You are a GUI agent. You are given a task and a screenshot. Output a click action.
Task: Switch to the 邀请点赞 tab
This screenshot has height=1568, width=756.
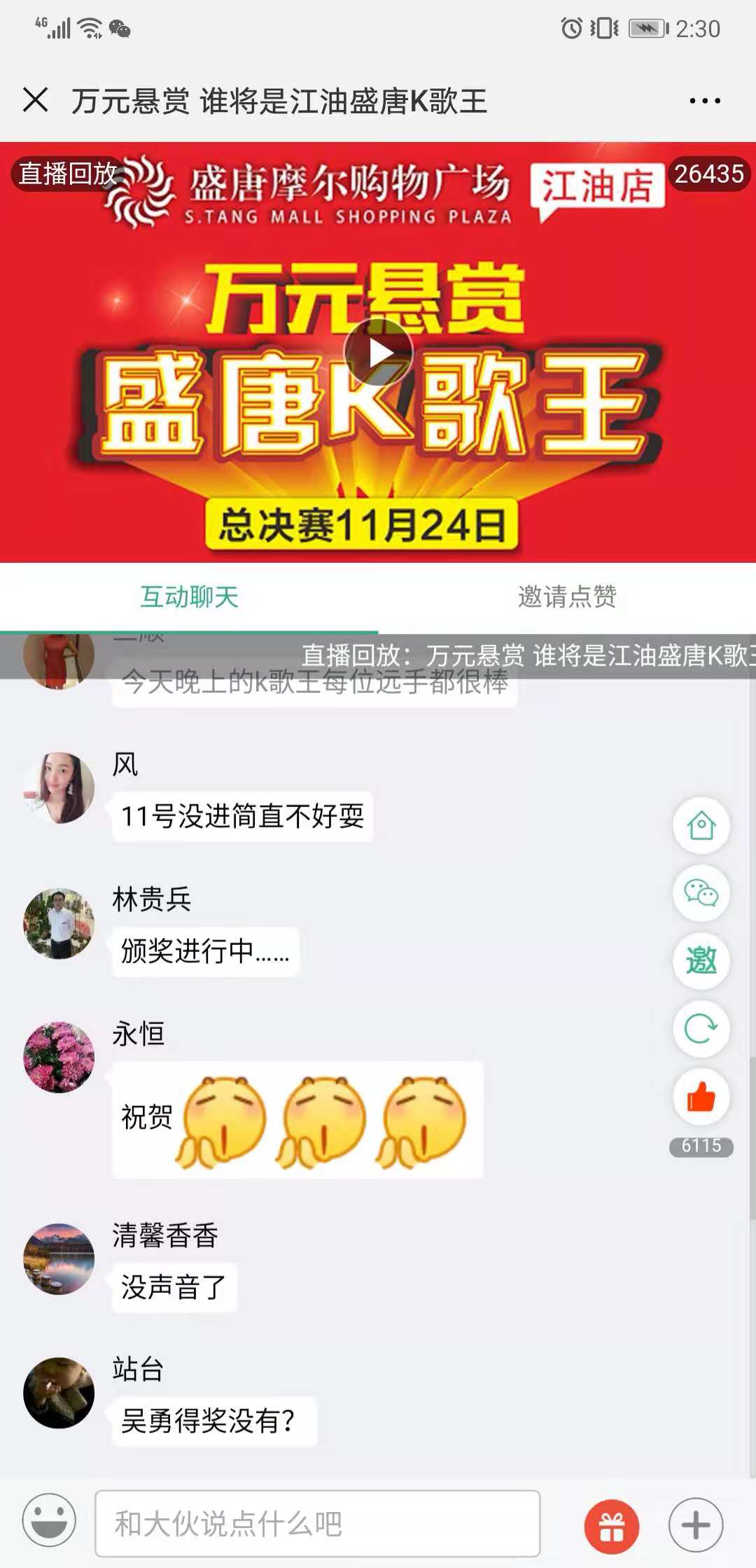tap(567, 597)
